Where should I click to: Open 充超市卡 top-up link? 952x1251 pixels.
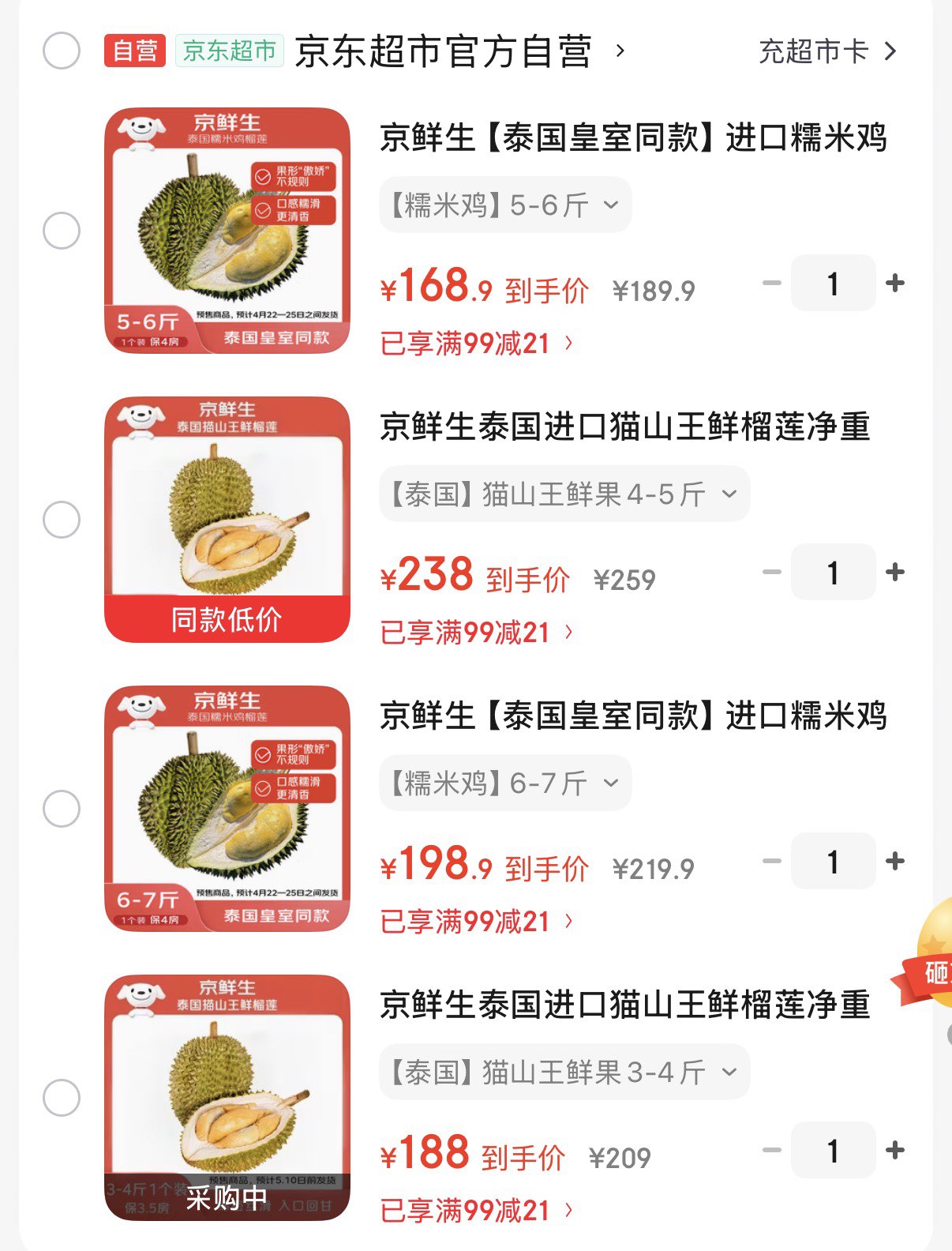coord(826,52)
